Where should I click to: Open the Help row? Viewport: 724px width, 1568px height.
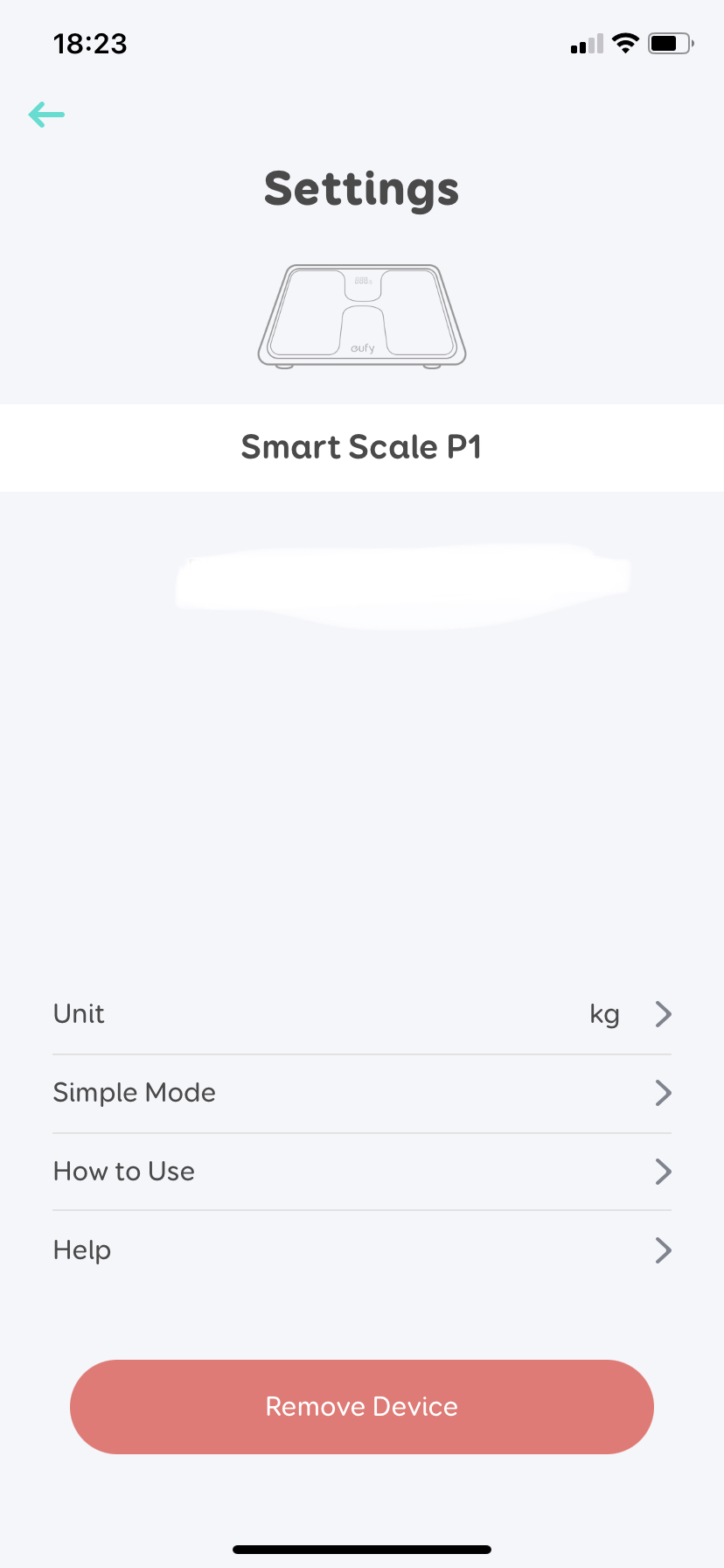coord(362,1250)
